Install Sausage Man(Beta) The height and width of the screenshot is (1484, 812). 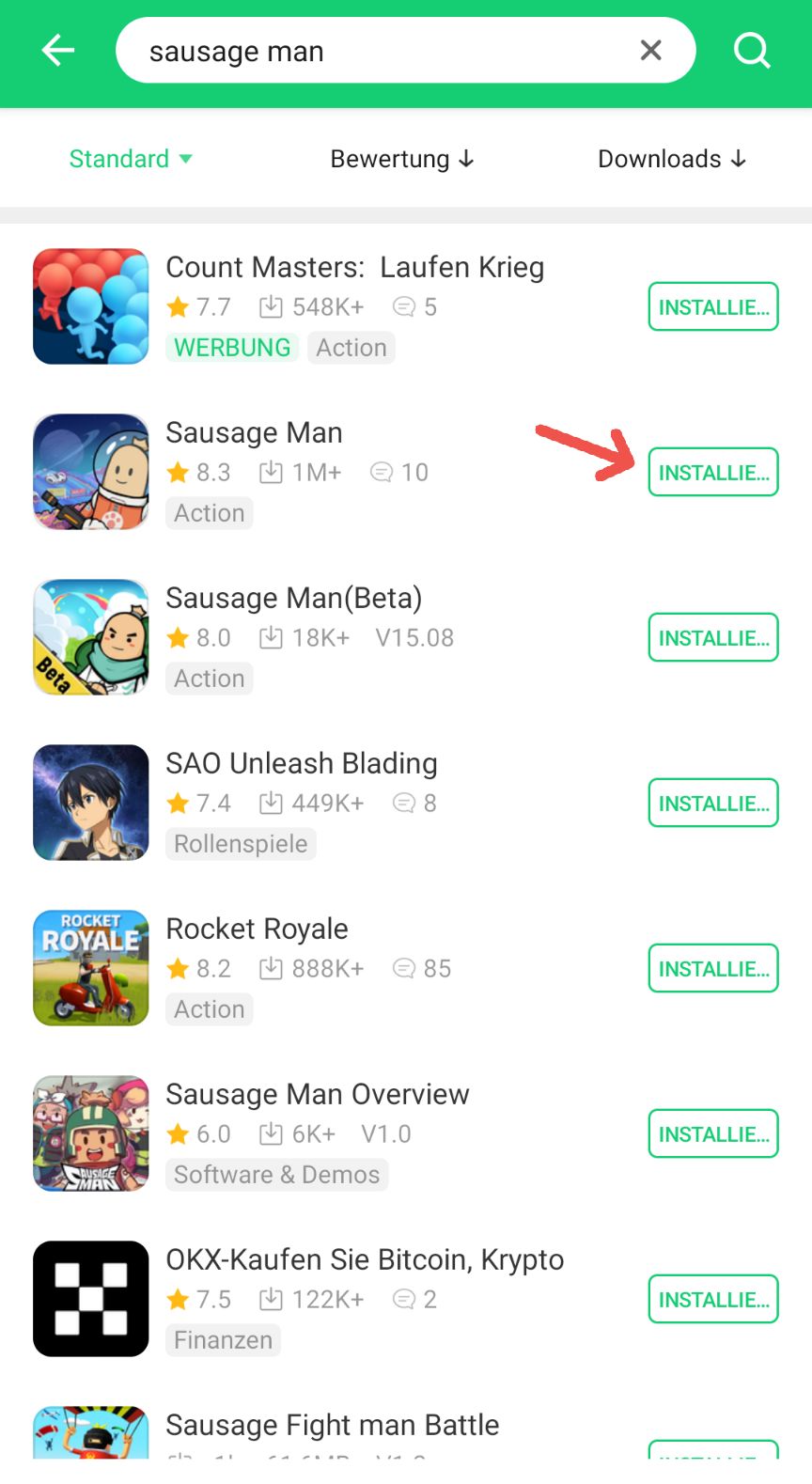click(713, 637)
